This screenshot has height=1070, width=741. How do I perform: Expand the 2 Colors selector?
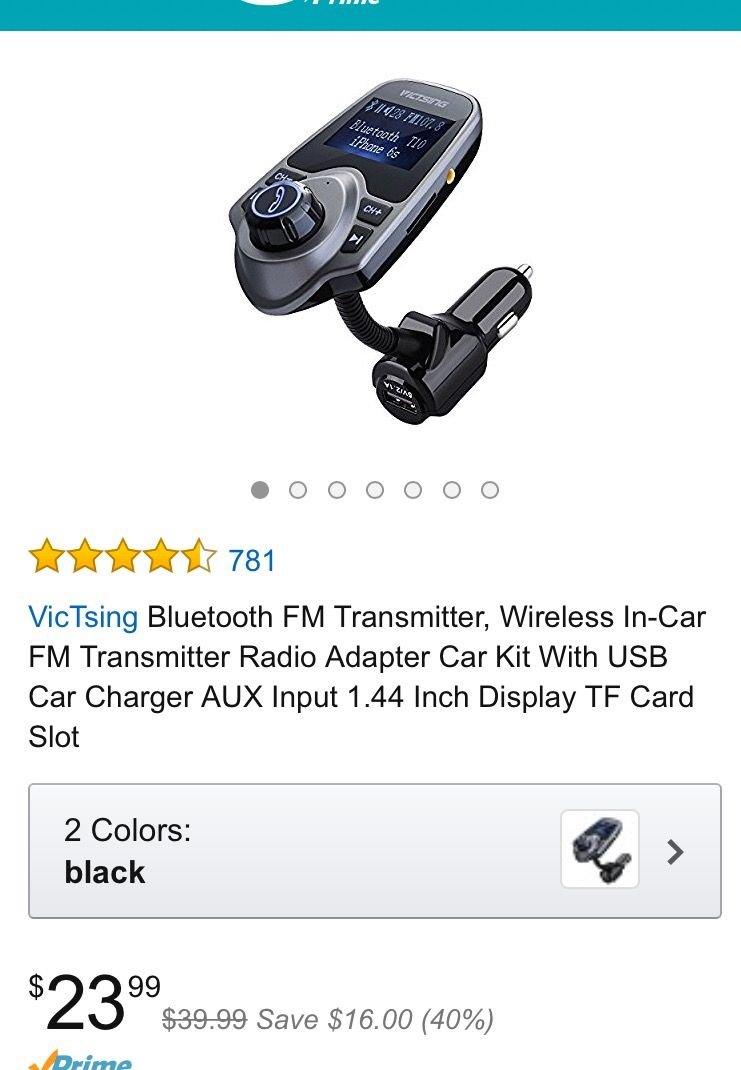374,851
